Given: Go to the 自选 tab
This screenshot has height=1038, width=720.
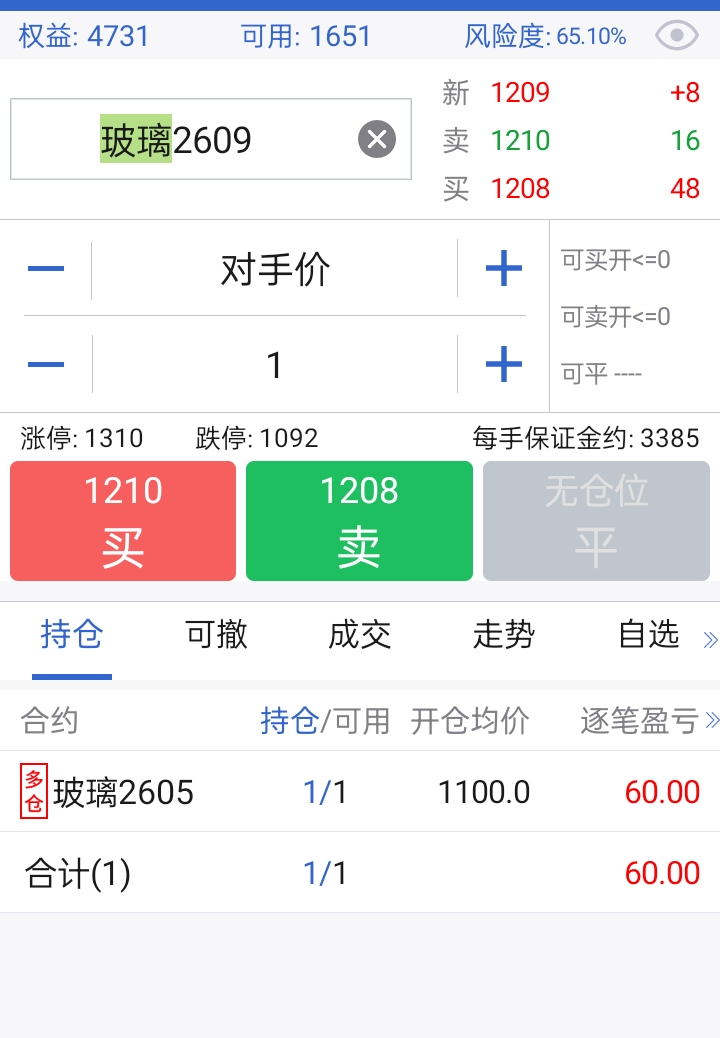Looking at the screenshot, I should click(648, 634).
